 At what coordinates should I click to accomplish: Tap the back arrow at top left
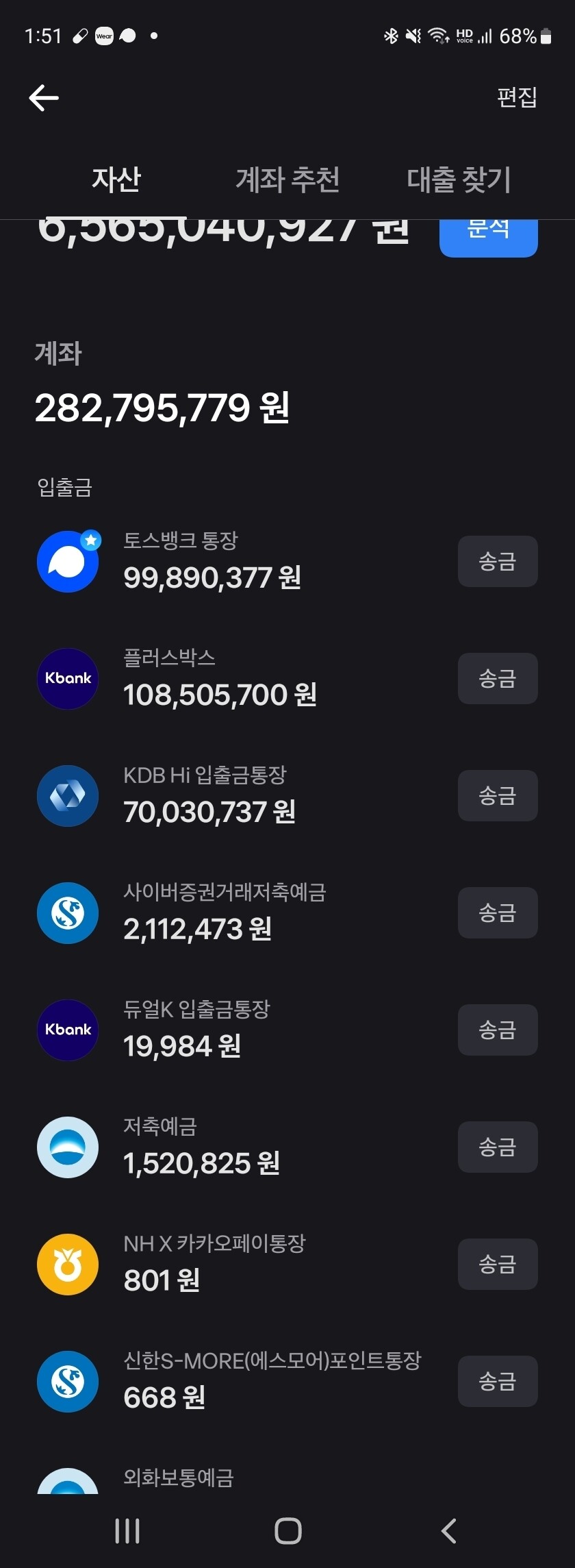point(43,97)
